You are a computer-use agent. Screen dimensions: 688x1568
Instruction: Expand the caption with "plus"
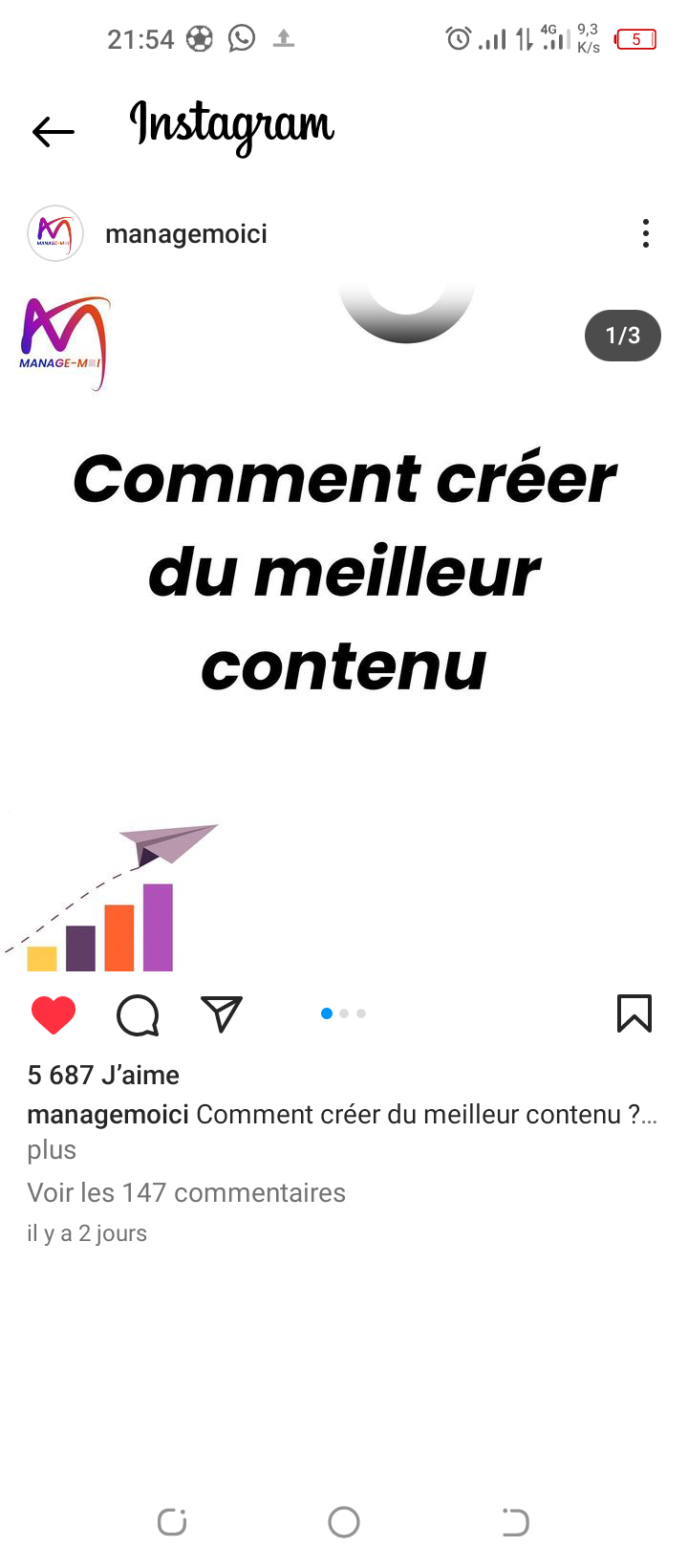click(52, 1150)
